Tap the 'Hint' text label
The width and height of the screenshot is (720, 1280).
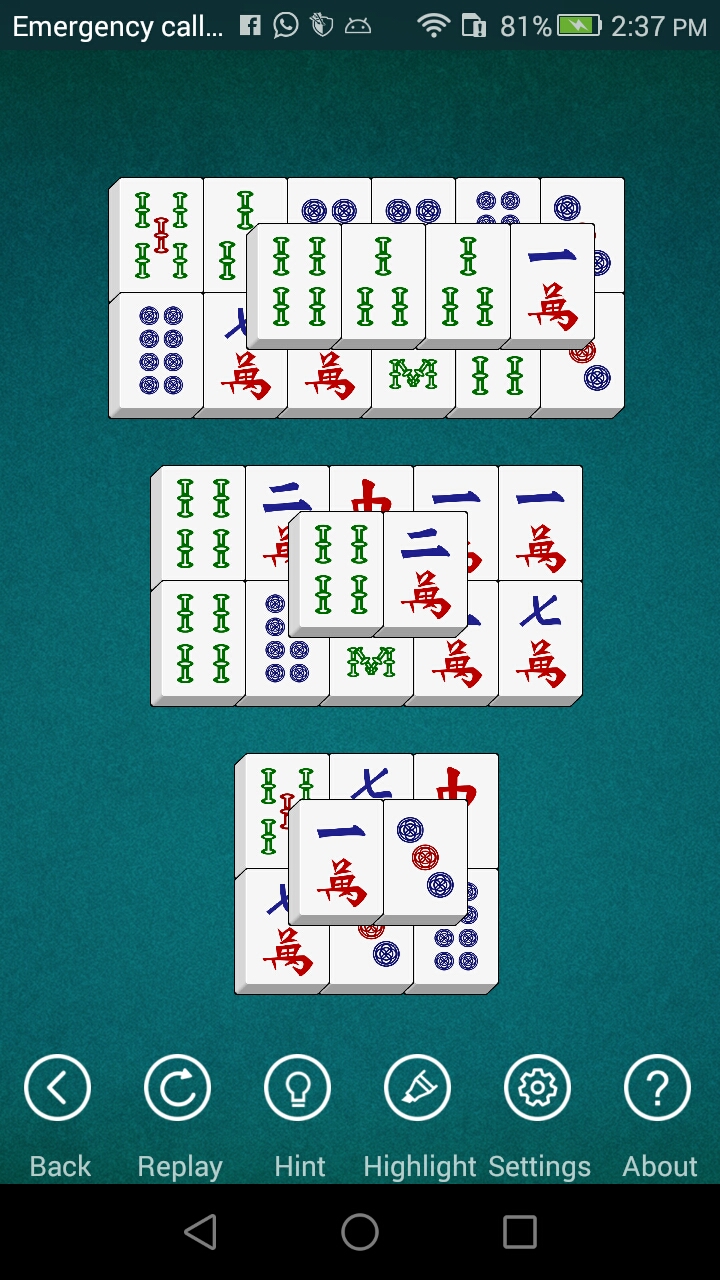299,1165
